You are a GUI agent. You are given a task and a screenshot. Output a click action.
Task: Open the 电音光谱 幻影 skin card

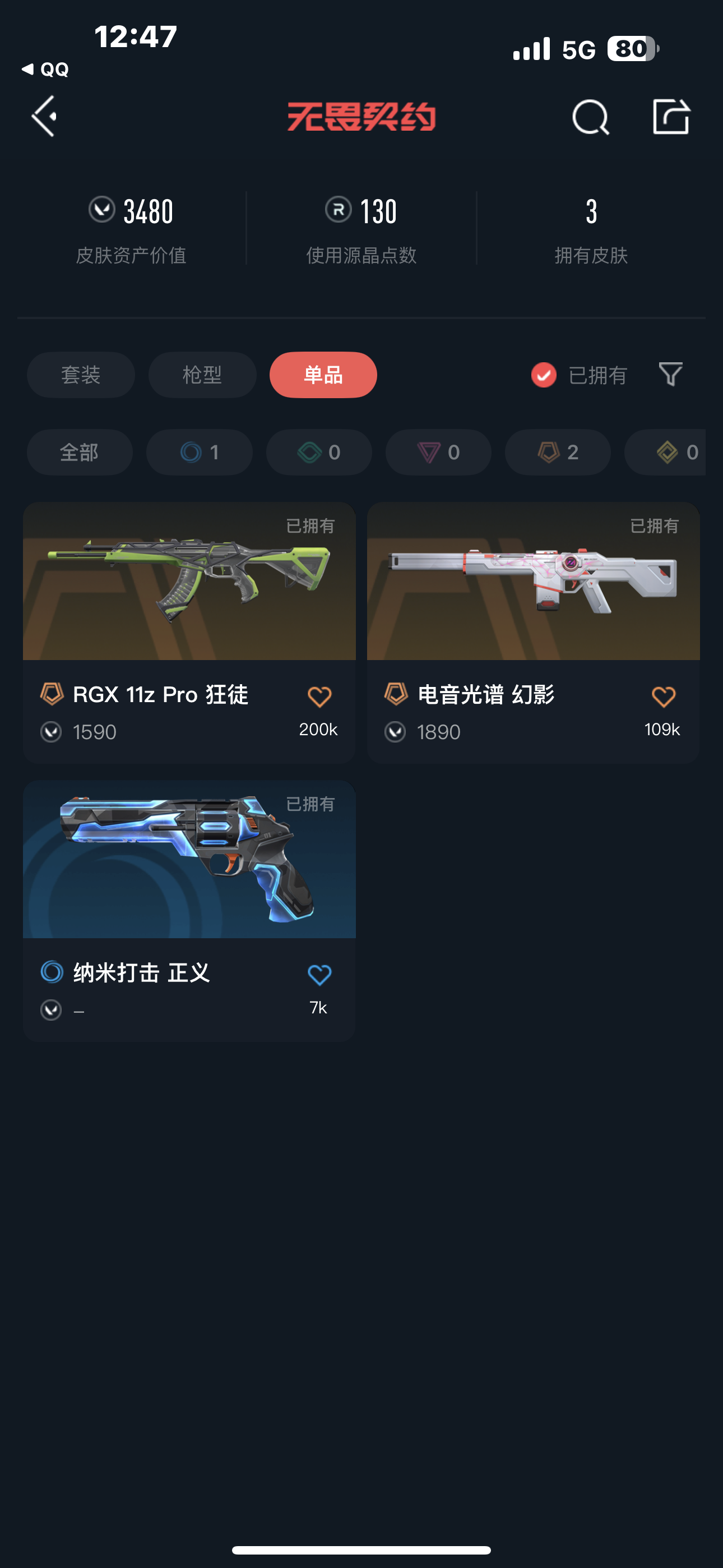coord(533,633)
